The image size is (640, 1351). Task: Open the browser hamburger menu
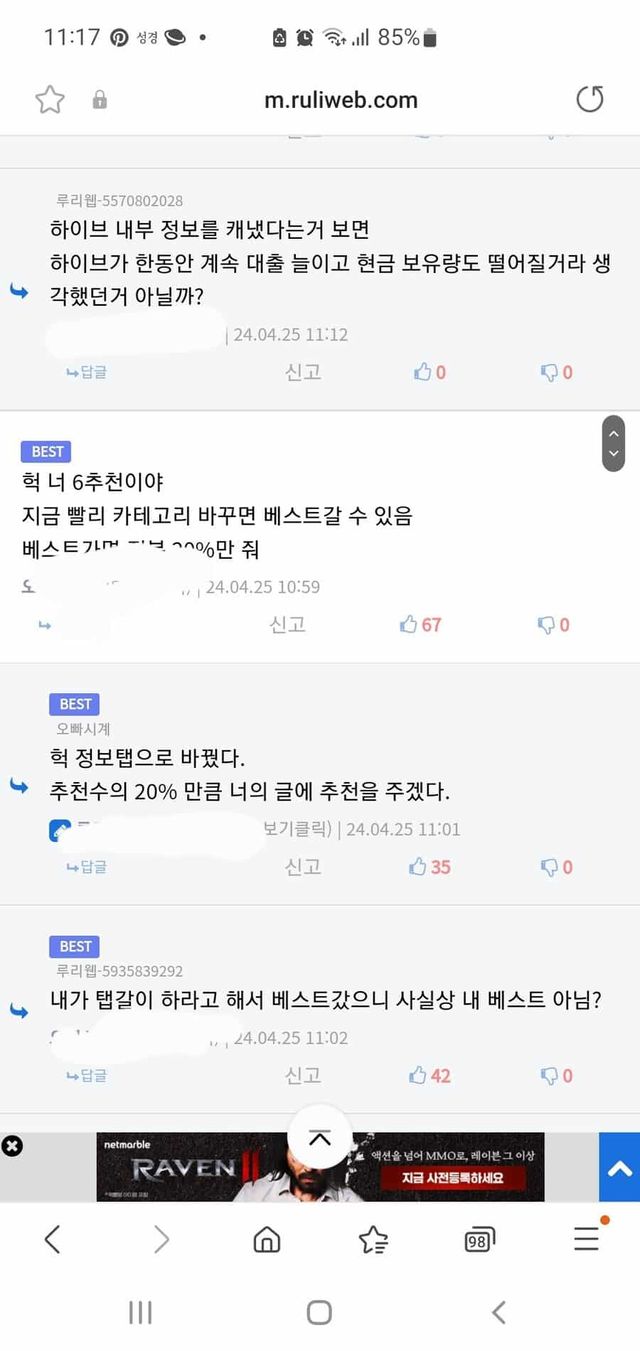click(x=588, y=1238)
